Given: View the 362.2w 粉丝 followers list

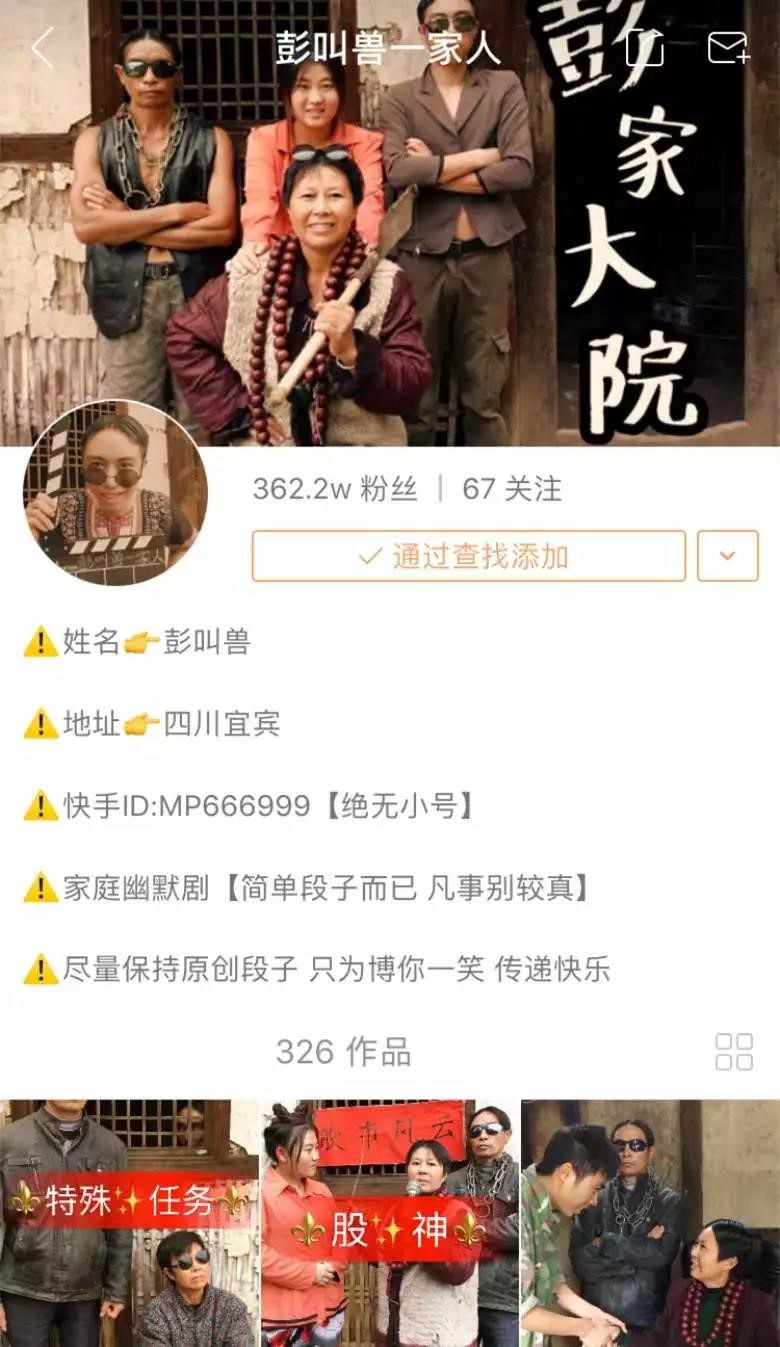Looking at the screenshot, I should (x=334, y=489).
